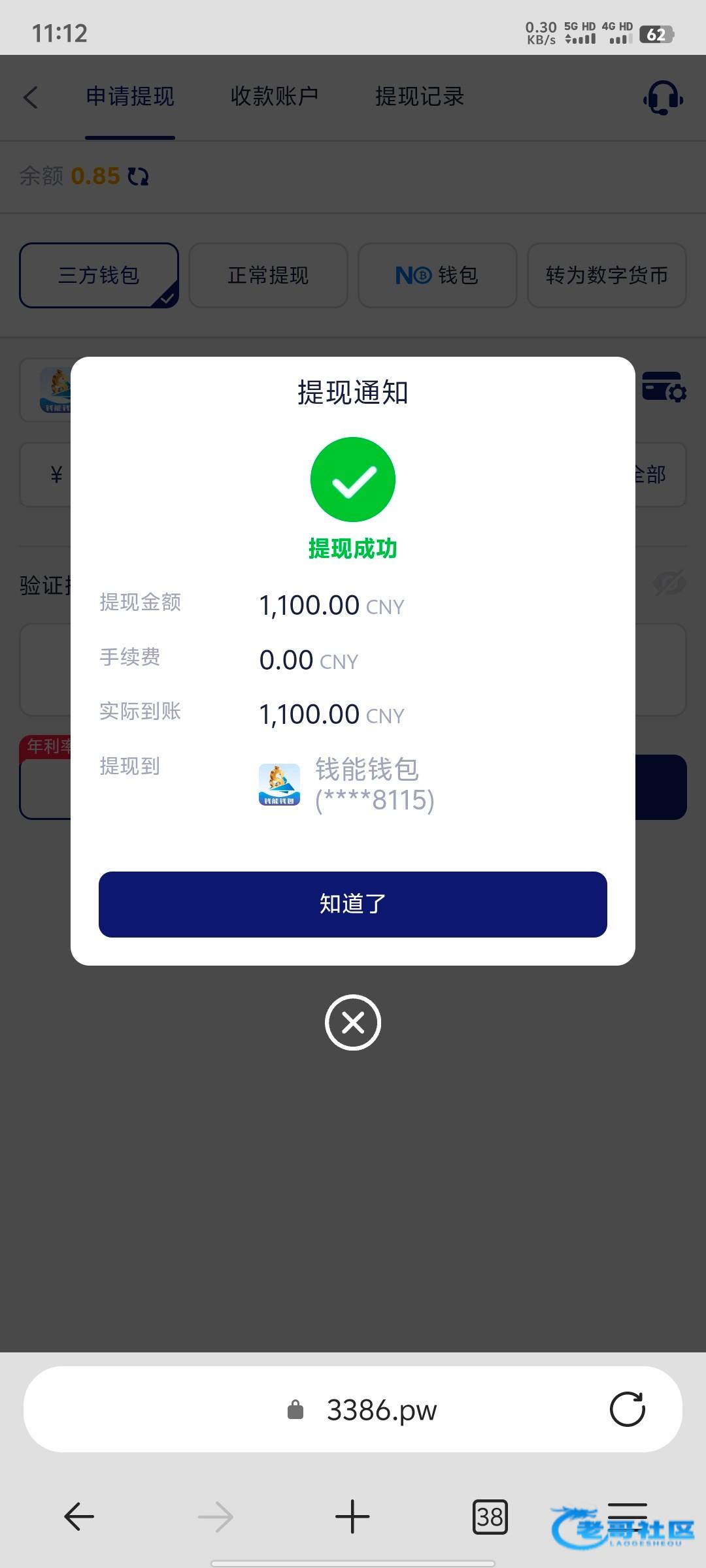The width and height of the screenshot is (706, 1568).
Task: Open a new browser tab
Action: coord(352,1516)
